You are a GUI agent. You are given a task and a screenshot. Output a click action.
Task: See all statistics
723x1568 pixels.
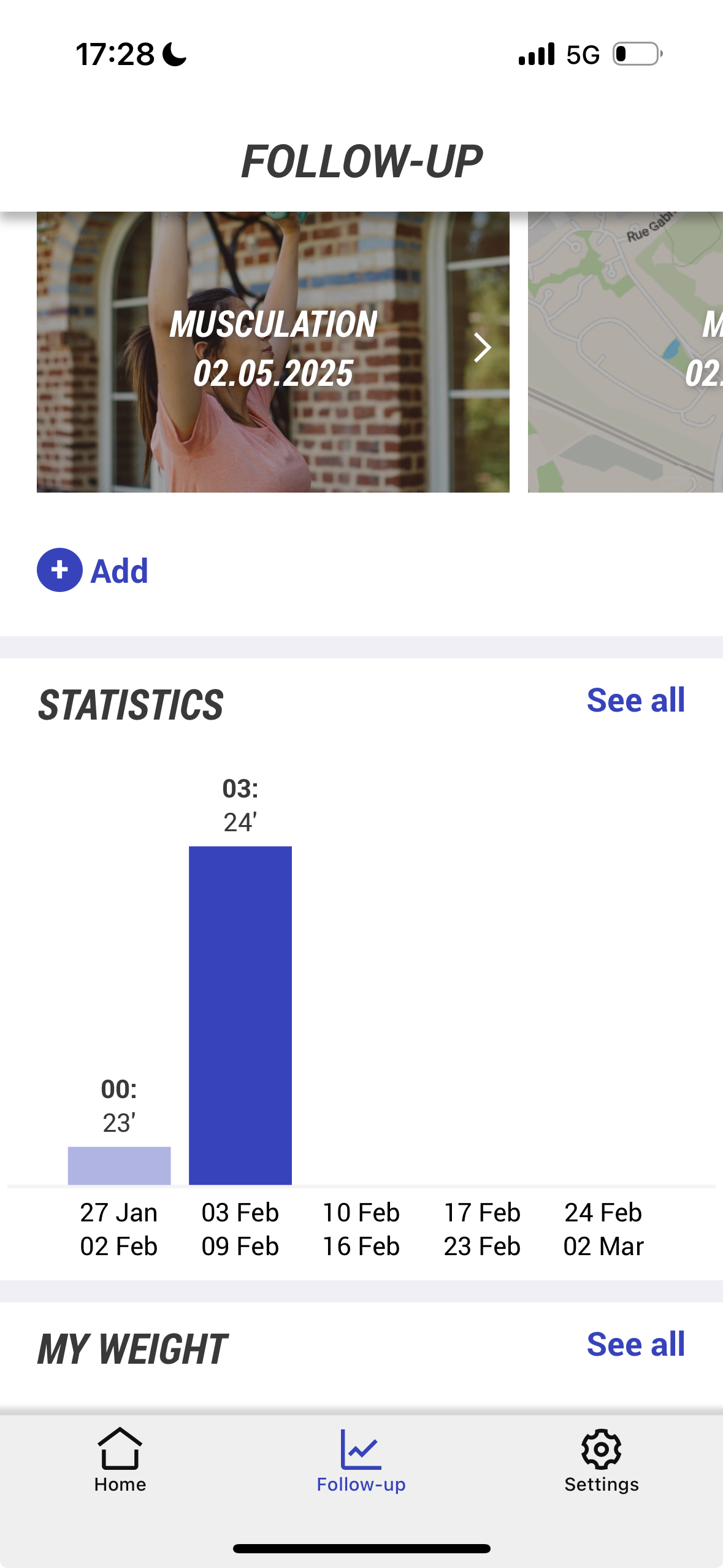(635, 700)
